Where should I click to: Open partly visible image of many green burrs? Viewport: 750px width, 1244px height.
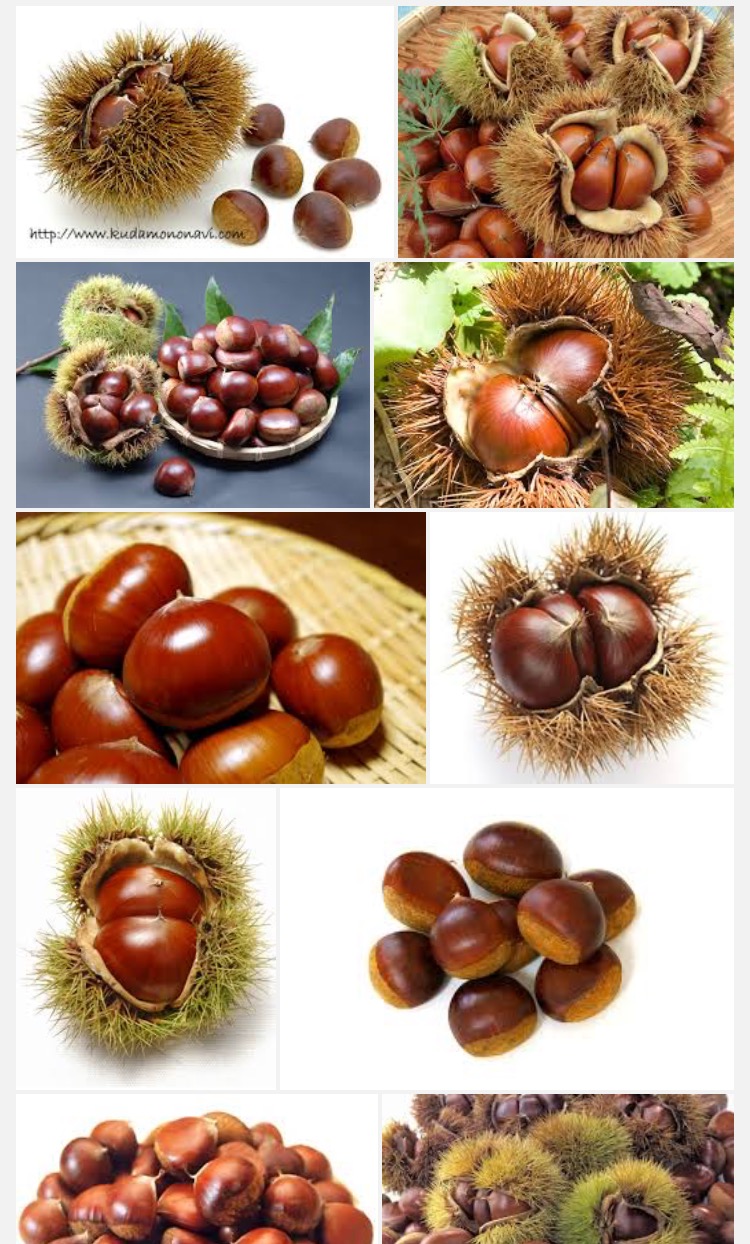point(557,1168)
